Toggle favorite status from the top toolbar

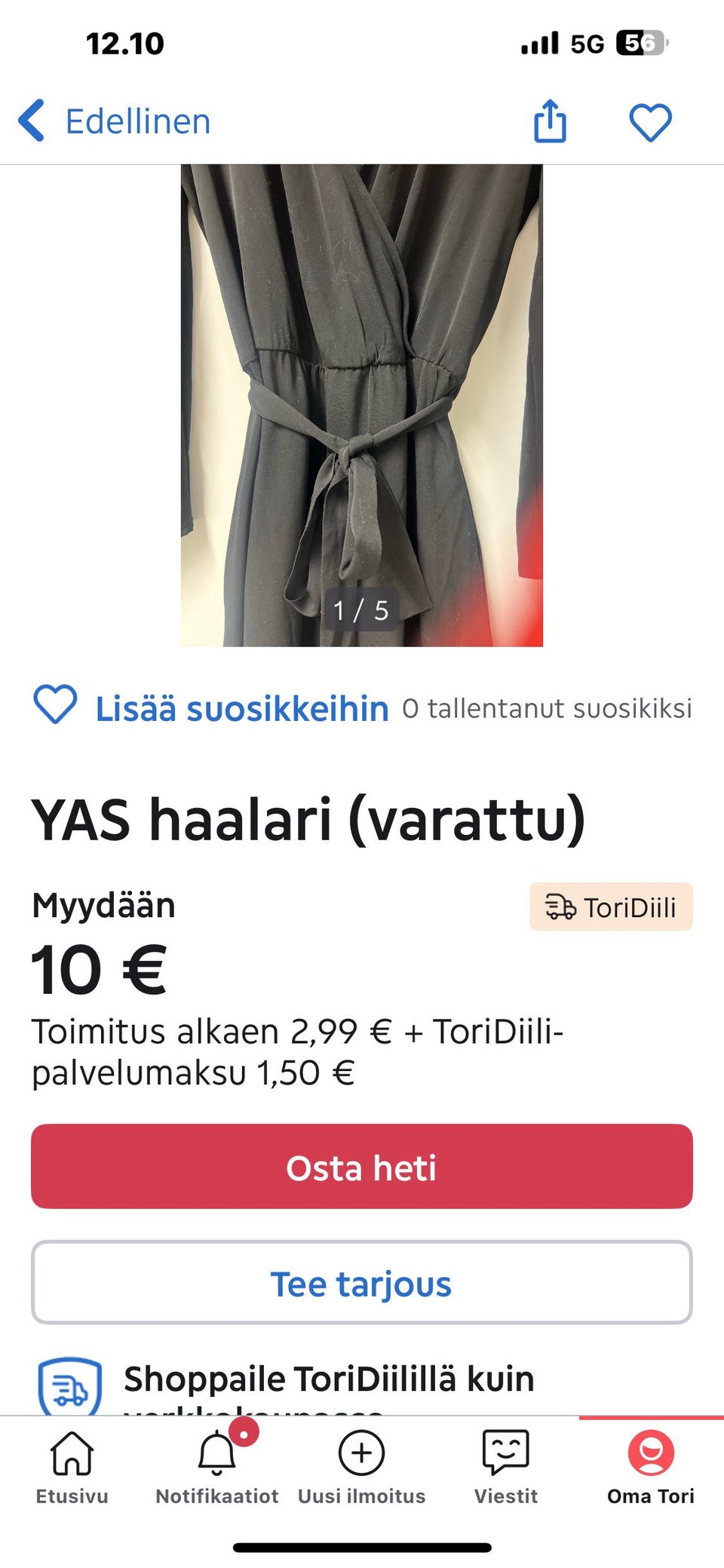click(650, 121)
